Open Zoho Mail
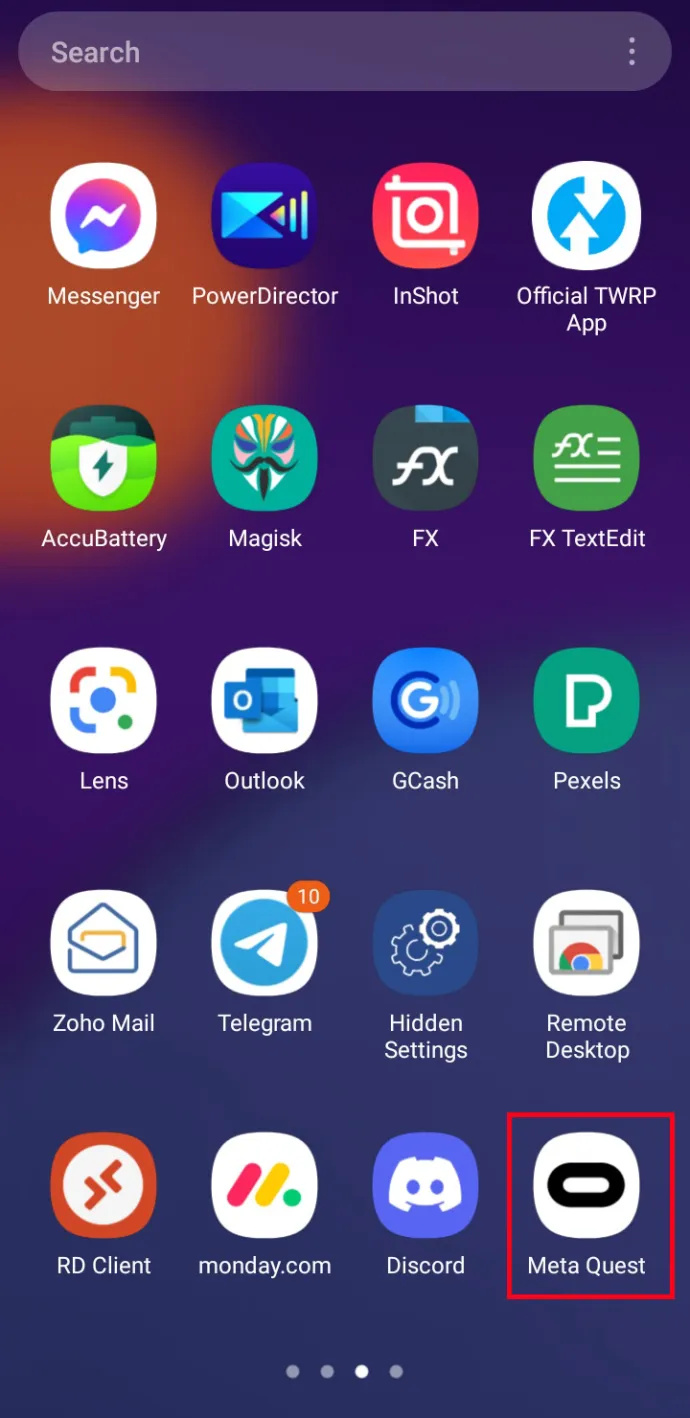The image size is (690, 1418). point(104,943)
